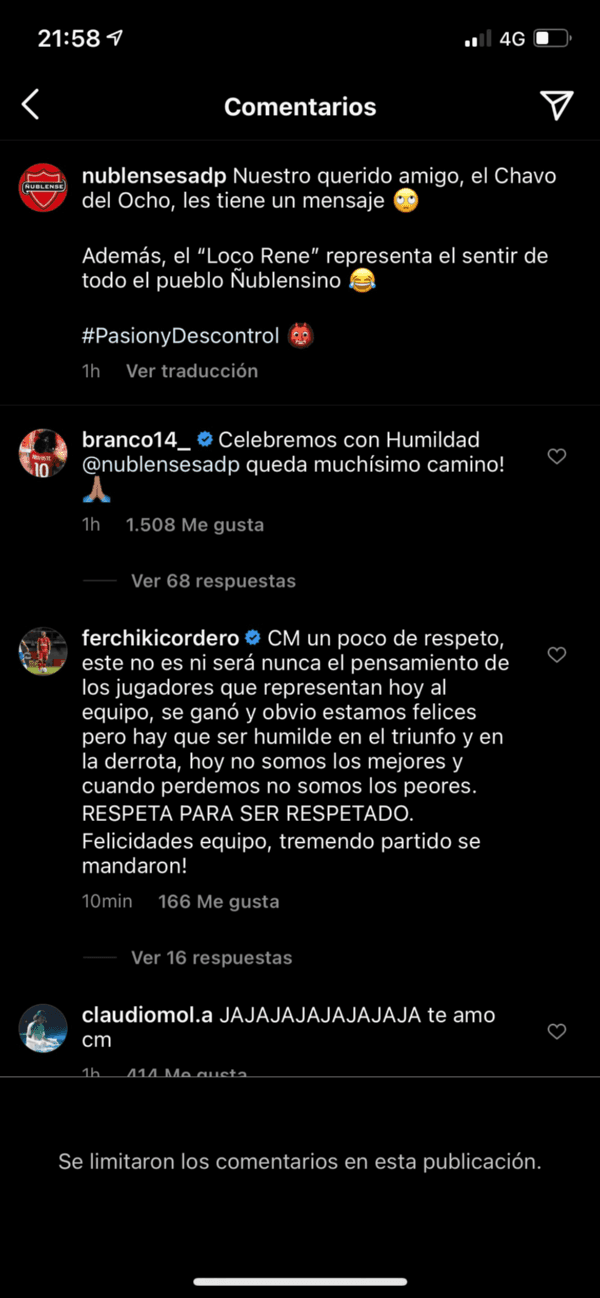
Task: Open the #PasionyDescontrol hashtag
Action: click(180, 336)
